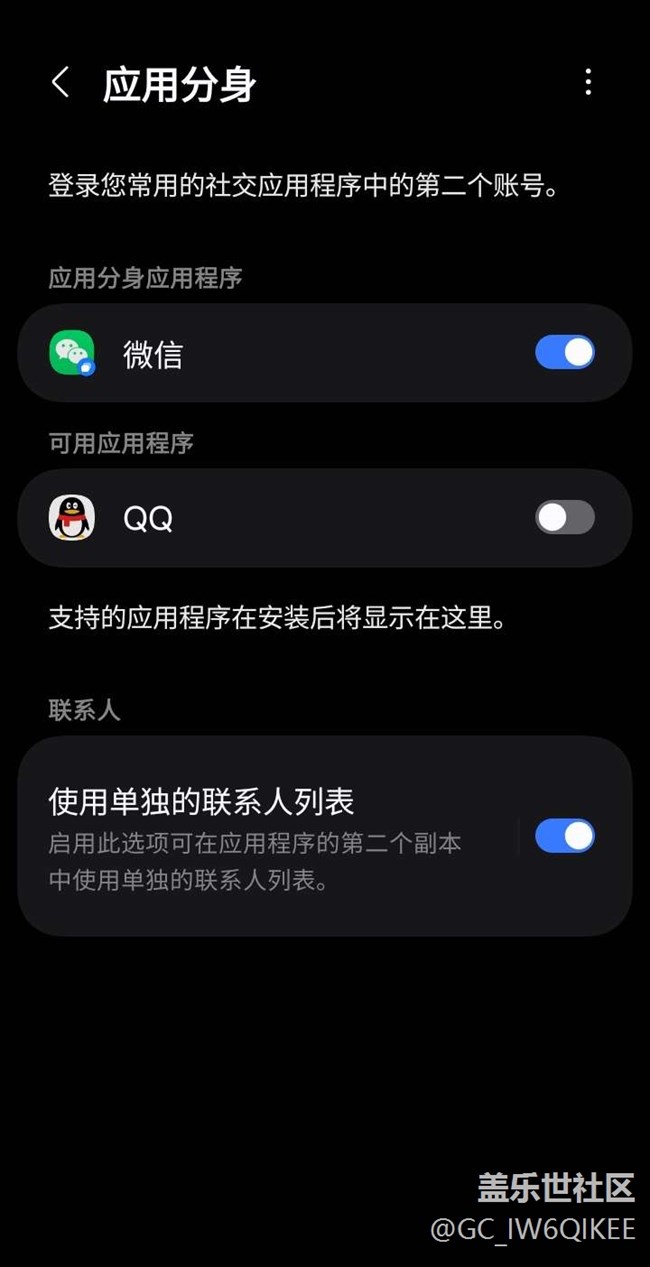Turn off the 微信 dual app switch
This screenshot has height=1267, width=650.
coord(565,352)
